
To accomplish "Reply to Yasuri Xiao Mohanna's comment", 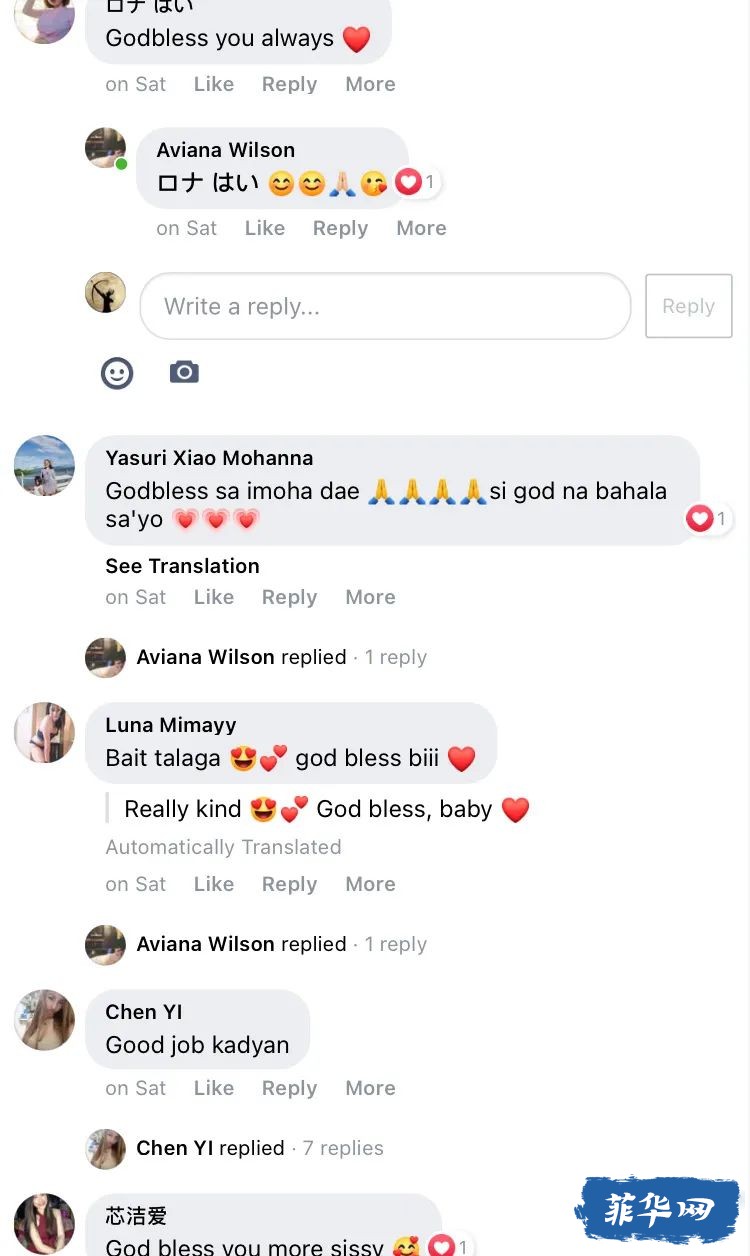I will point(289,597).
